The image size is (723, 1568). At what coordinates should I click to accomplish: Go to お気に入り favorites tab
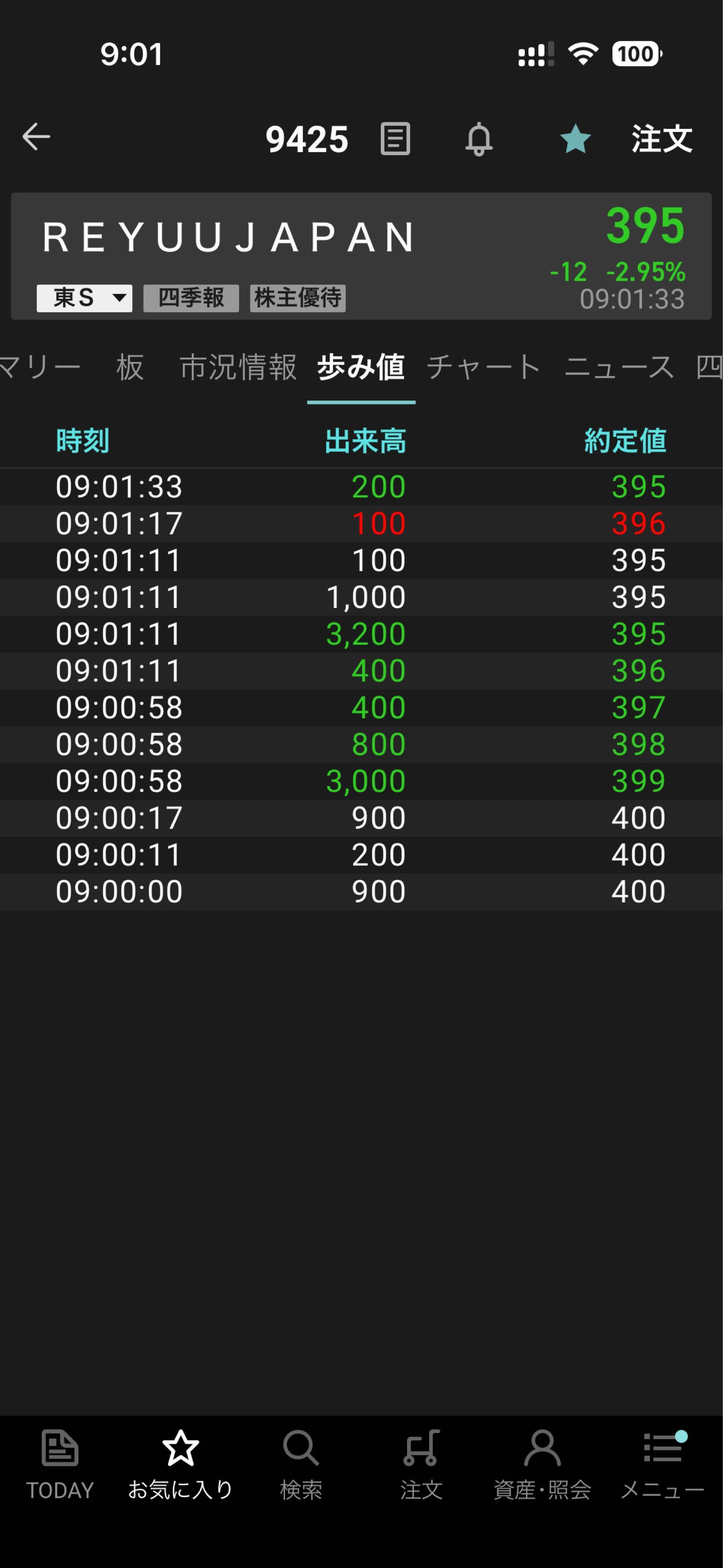[181, 1464]
